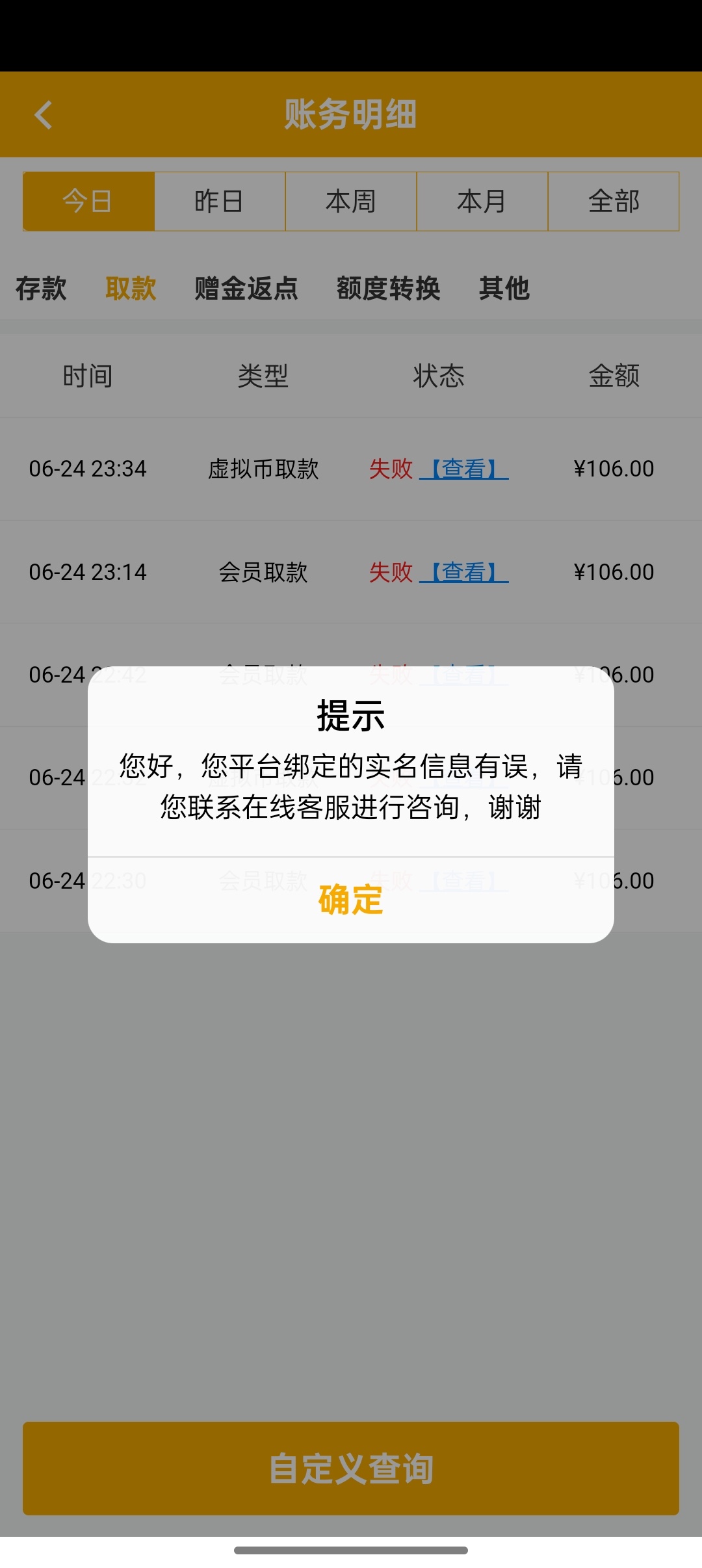Screen dimensions: 702x1568
Task: Switch to the 本月 date filter tab
Action: coord(482,202)
